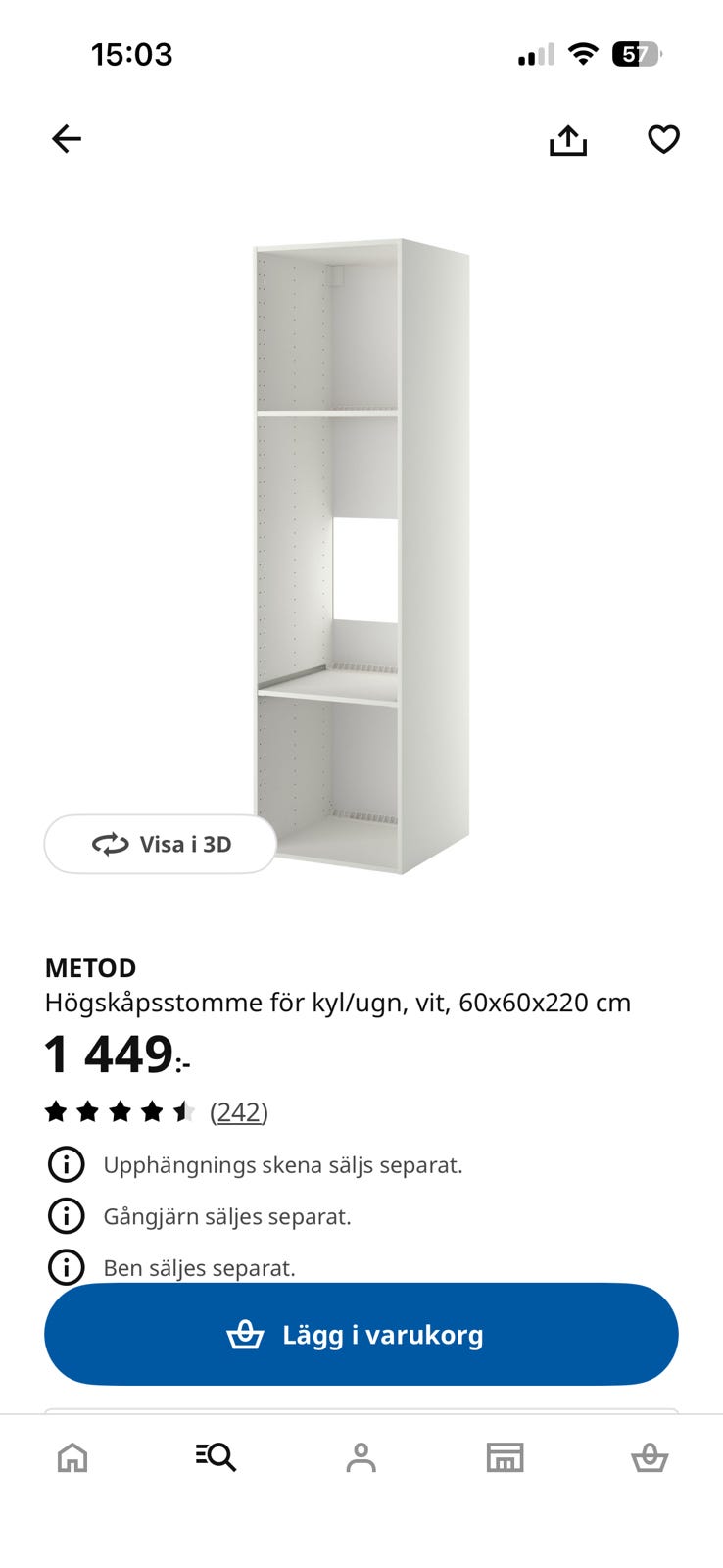
Task: Open the share options for this product
Action: point(568,138)
